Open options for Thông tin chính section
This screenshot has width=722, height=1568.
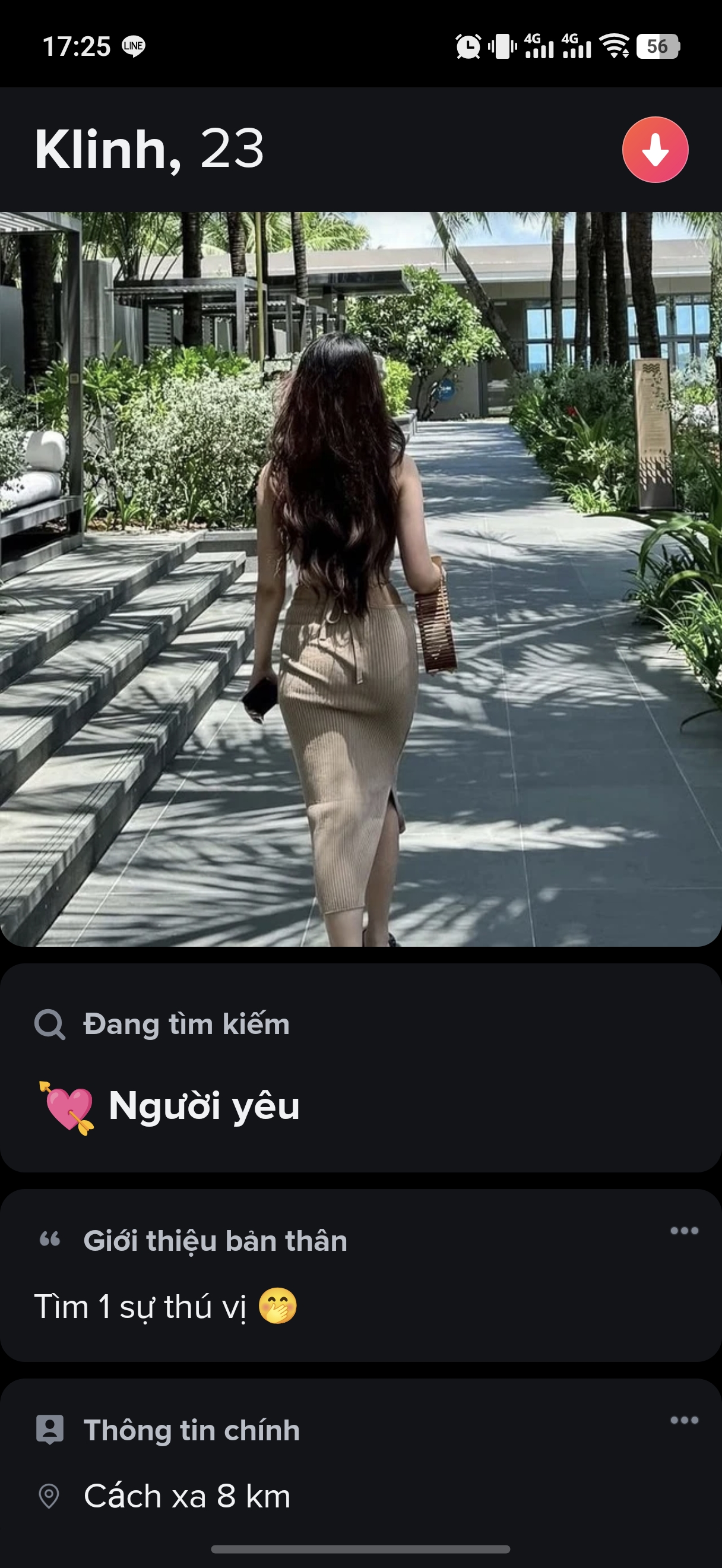click(x=683, y=1420)
